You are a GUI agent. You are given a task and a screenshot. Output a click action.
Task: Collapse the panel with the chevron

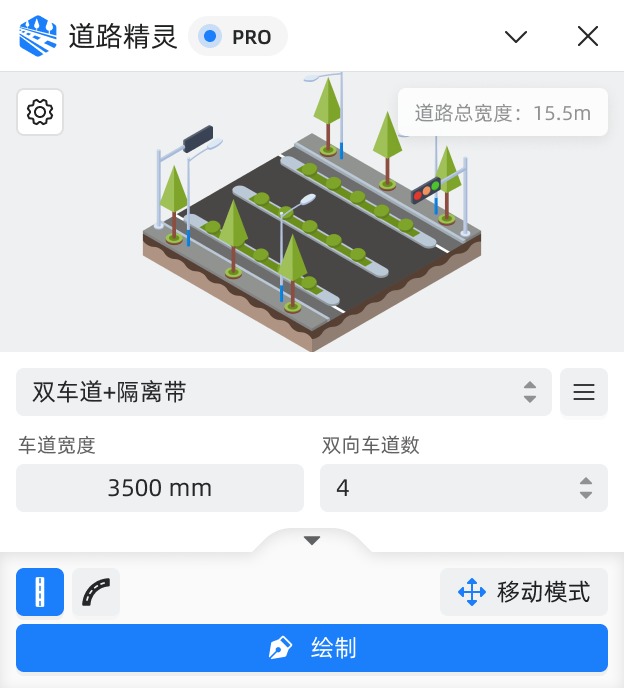(x=516, y=37)
